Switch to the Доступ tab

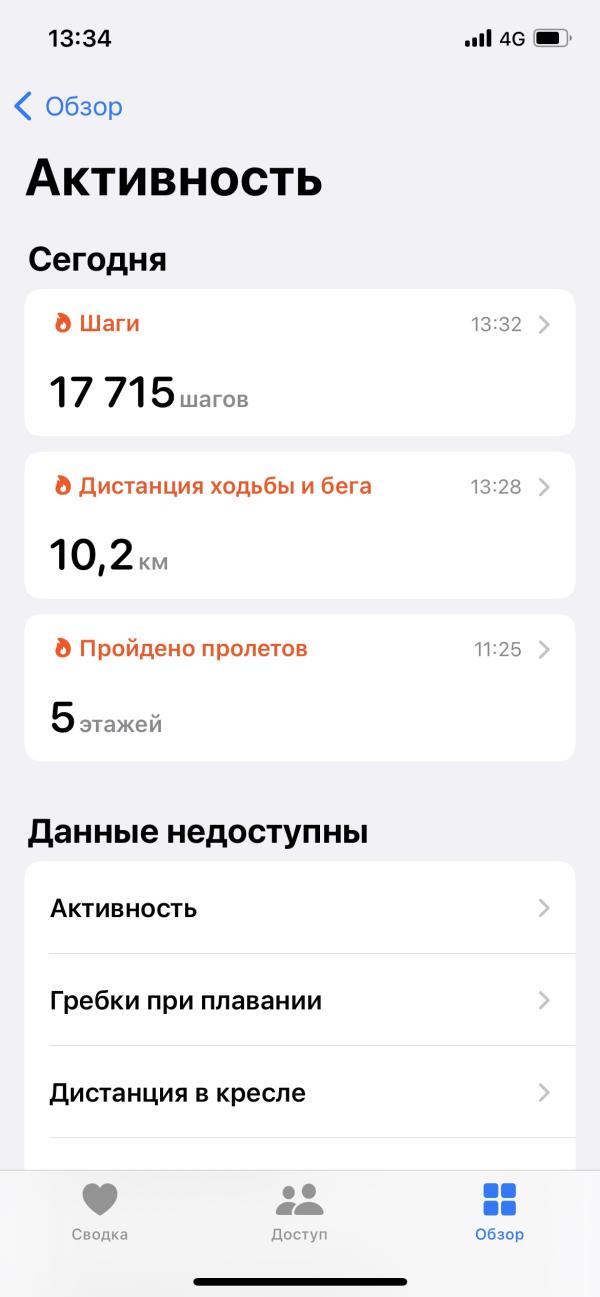[x=299, y=1211]
